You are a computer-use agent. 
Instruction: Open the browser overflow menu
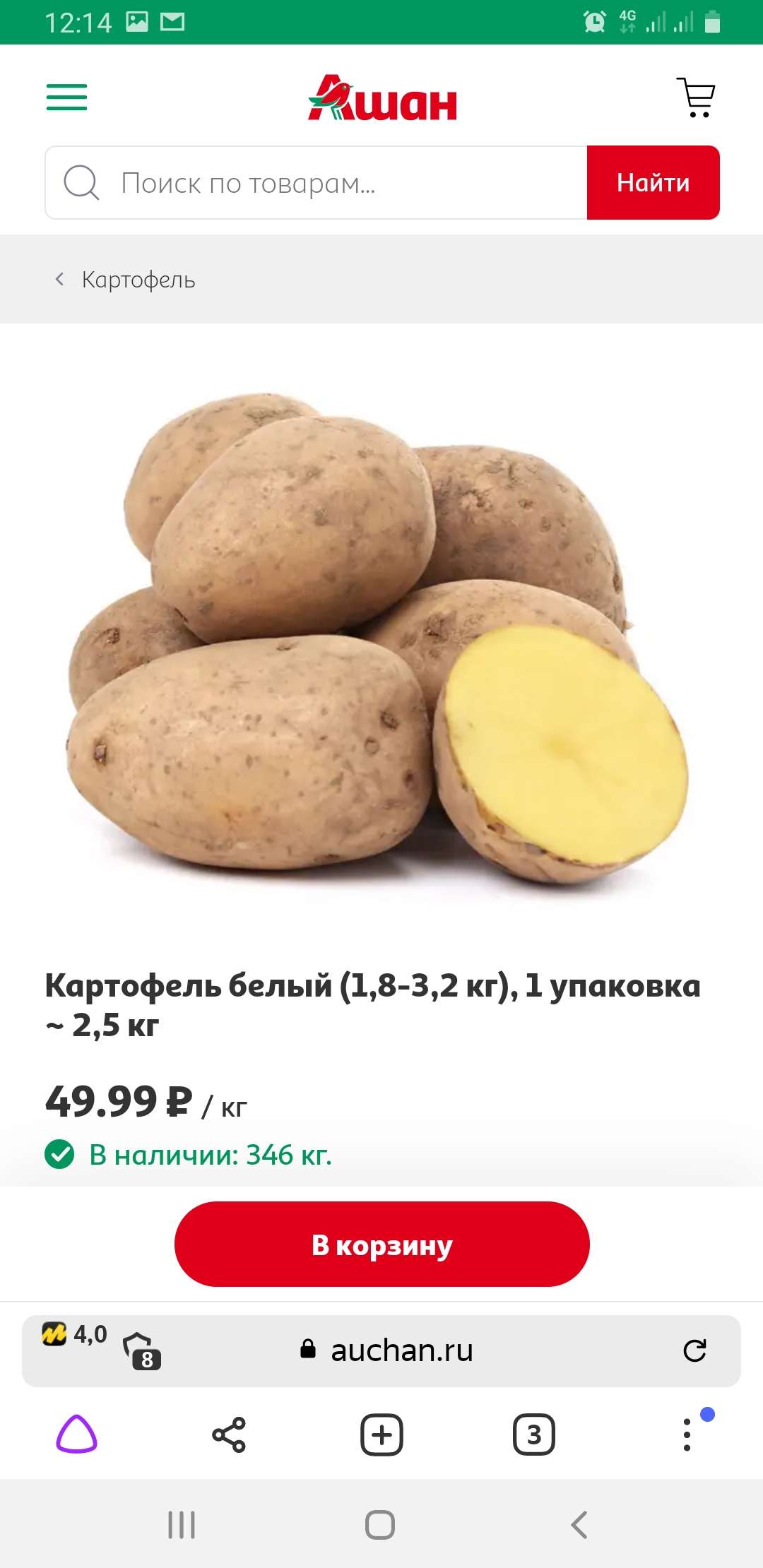687,1435
